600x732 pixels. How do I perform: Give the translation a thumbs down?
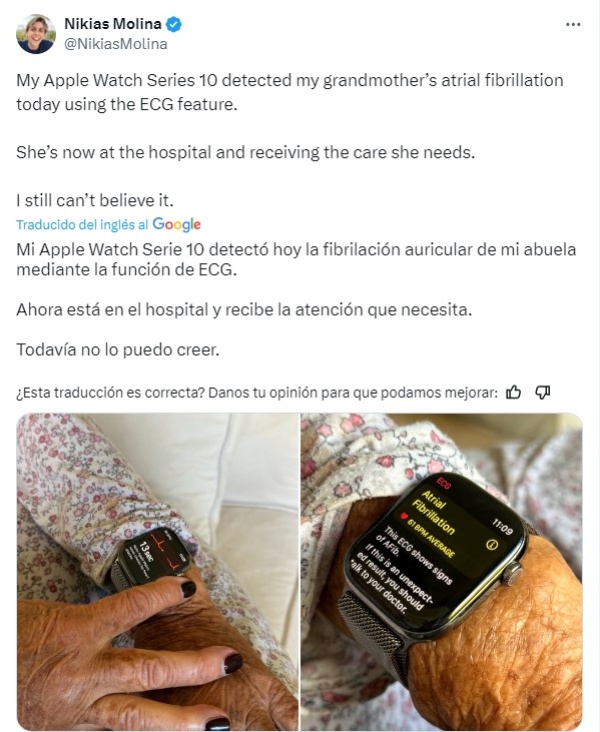[x=543, y=392]
